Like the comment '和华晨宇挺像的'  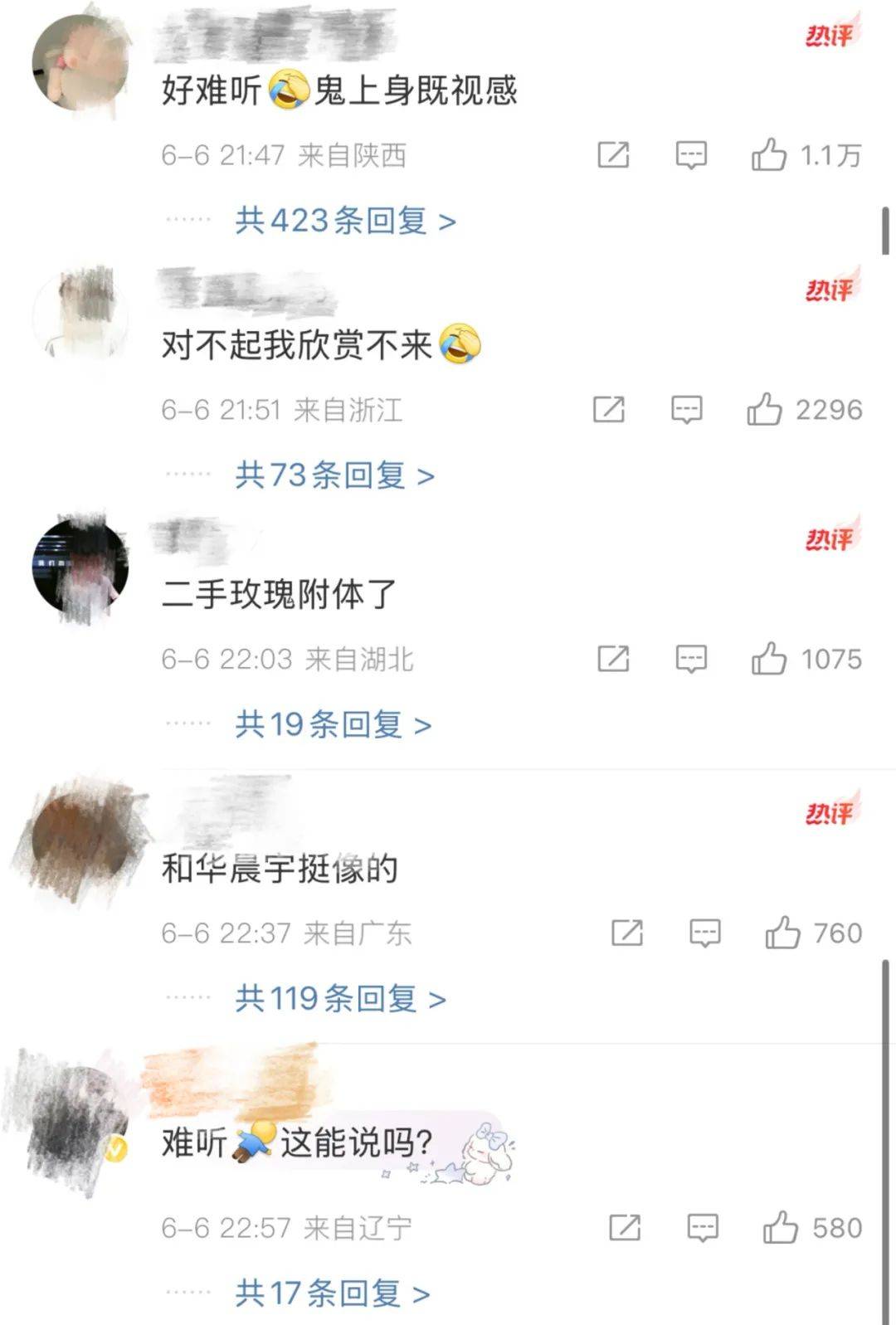[x=782, y=933]
